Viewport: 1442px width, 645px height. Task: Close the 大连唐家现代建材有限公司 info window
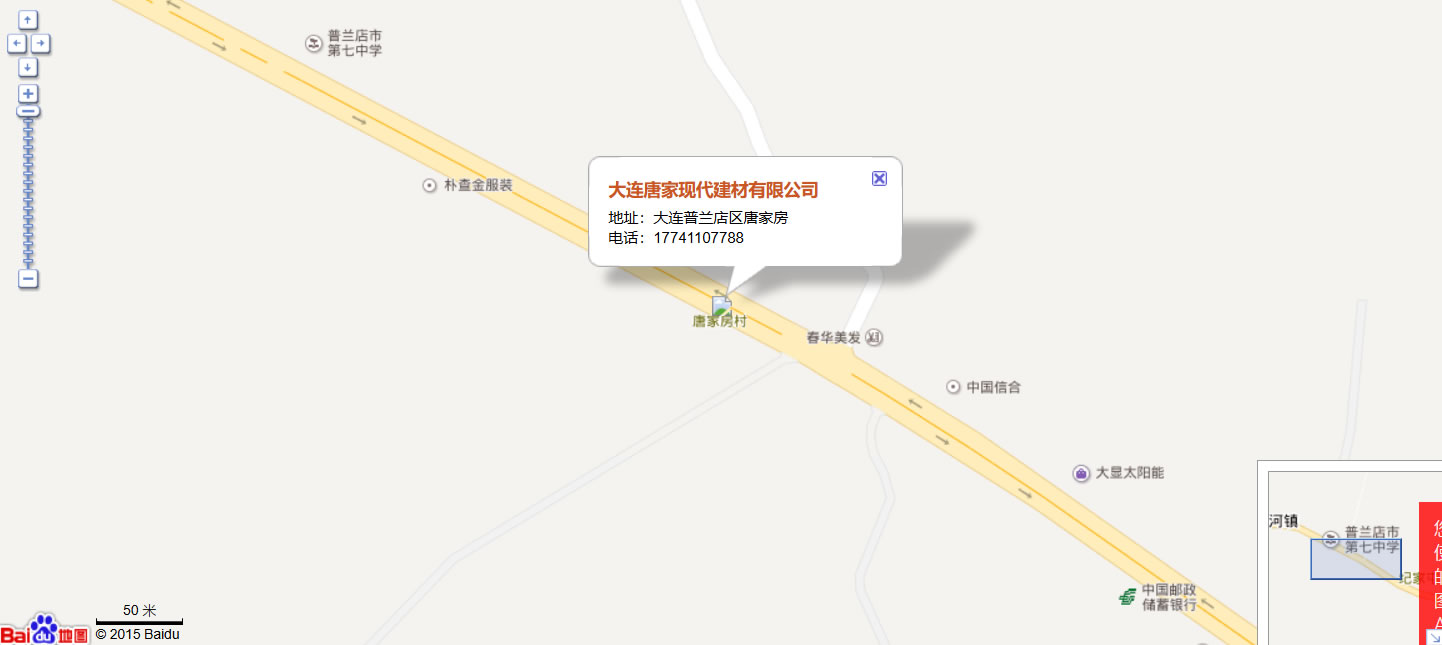coord(879,178)
